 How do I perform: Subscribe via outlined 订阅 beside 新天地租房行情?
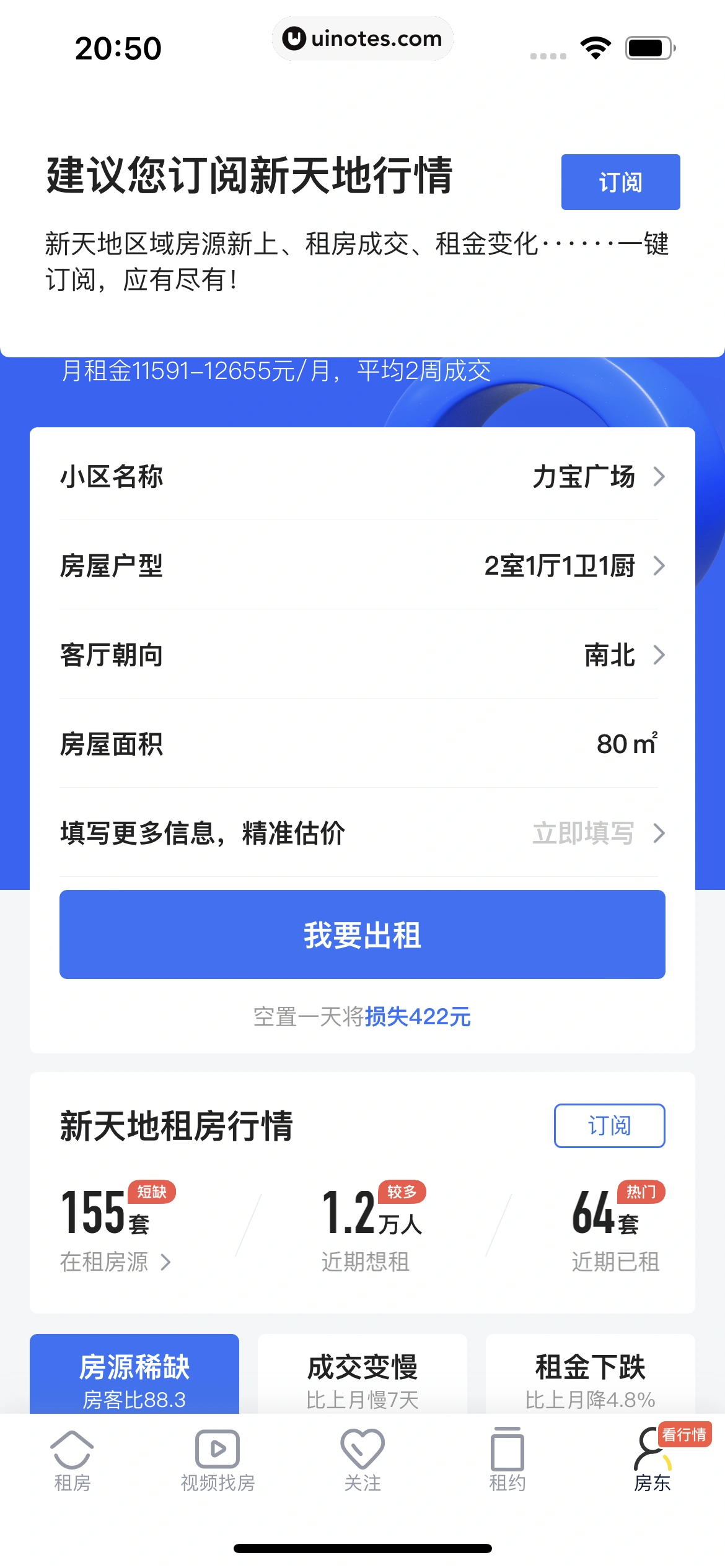tap(609, 1125)
